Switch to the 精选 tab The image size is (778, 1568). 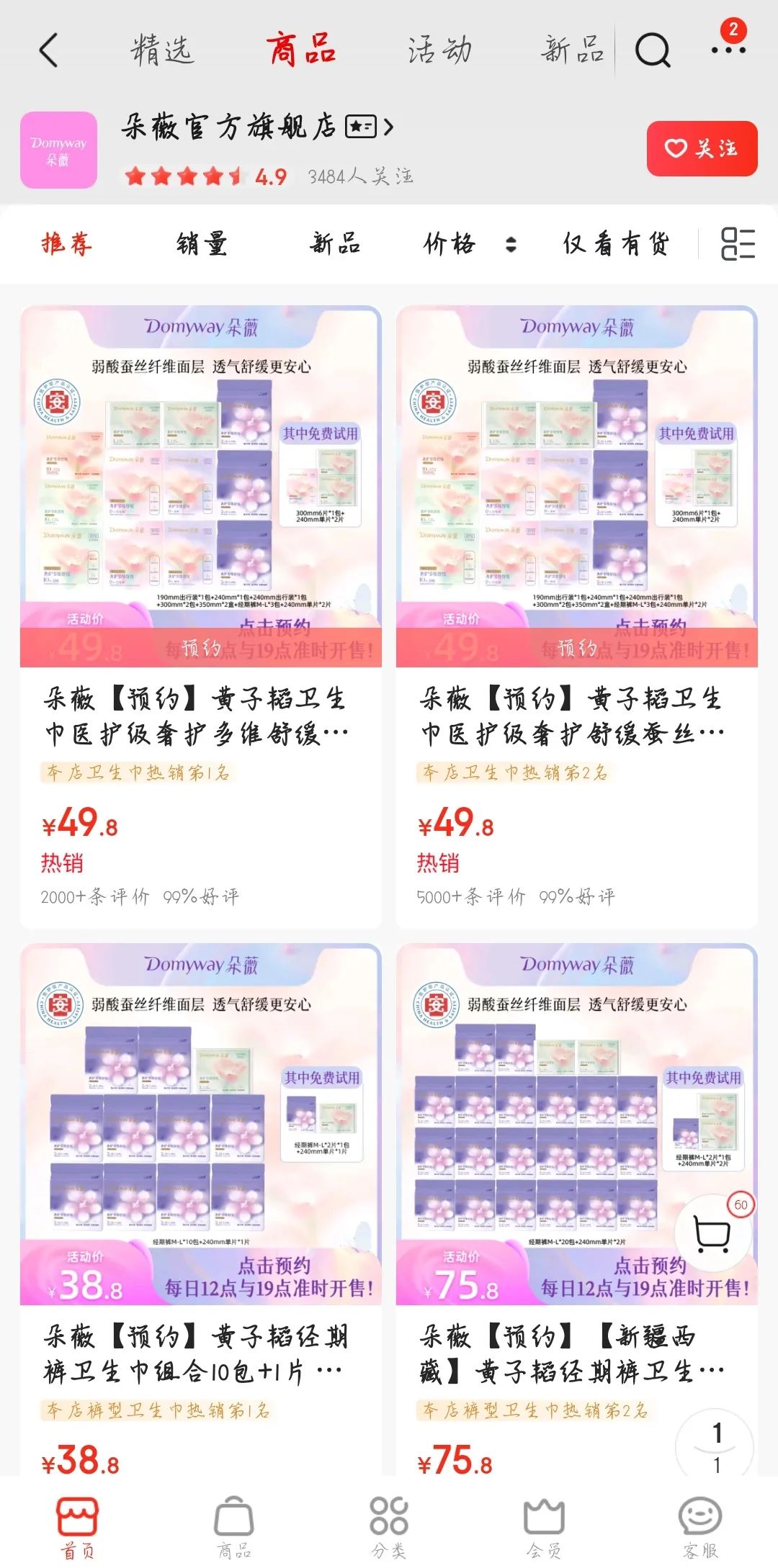click(161, 50)
